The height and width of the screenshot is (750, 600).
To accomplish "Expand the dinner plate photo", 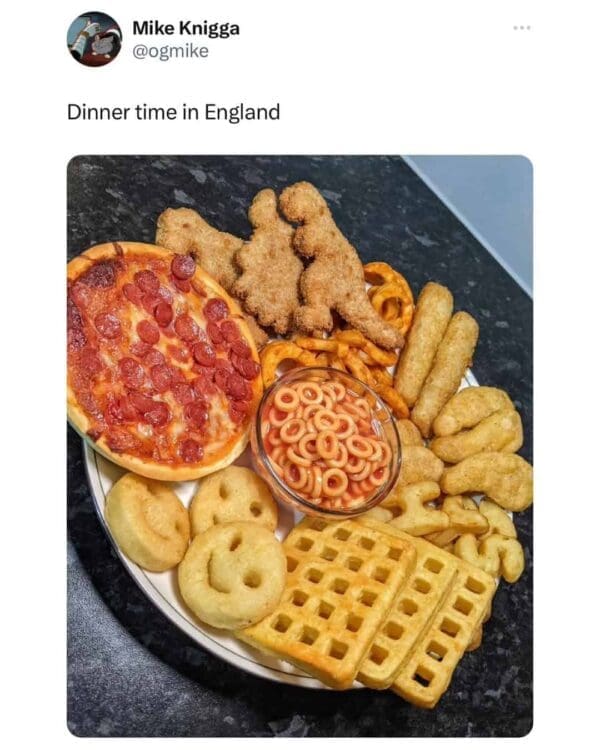I will point(299,445).
